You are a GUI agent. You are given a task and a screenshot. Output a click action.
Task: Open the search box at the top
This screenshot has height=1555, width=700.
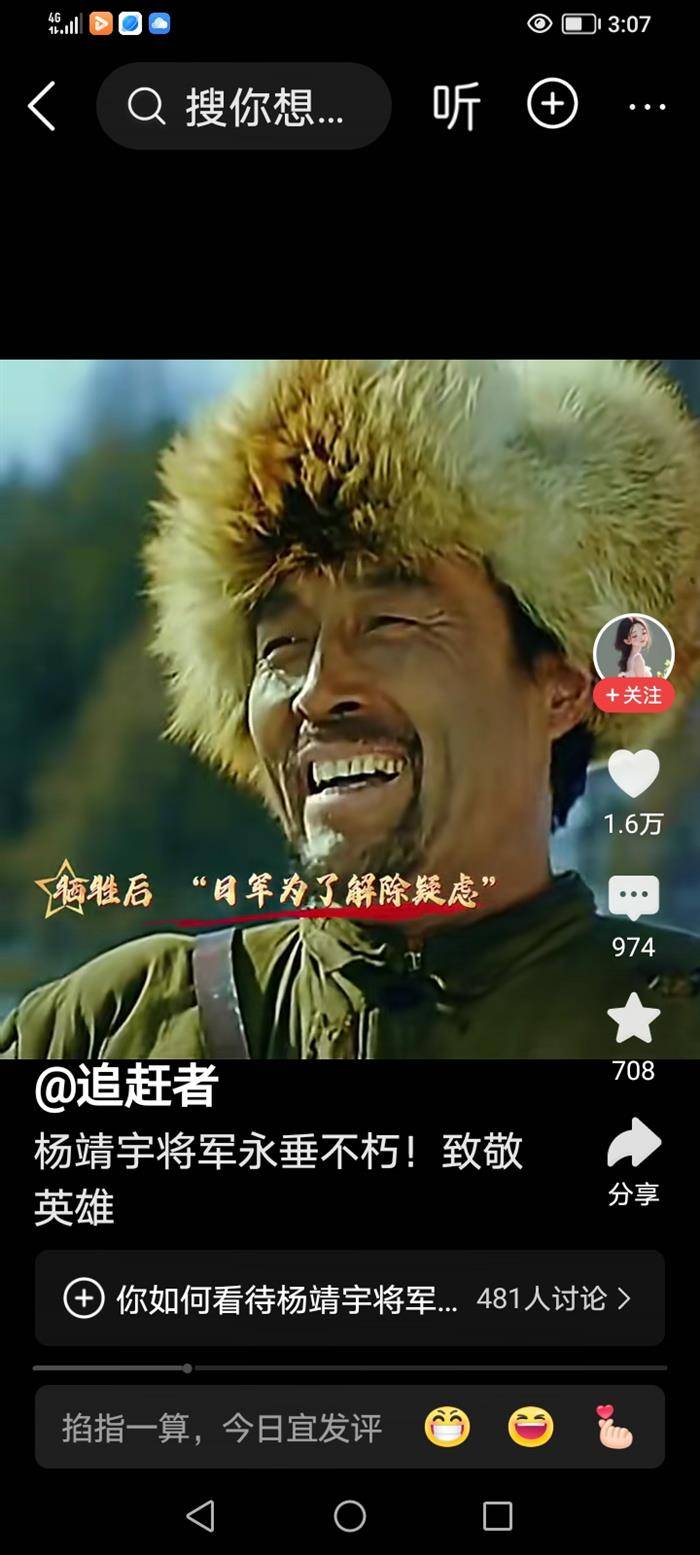pyautogui.click(x=243, y=106)
